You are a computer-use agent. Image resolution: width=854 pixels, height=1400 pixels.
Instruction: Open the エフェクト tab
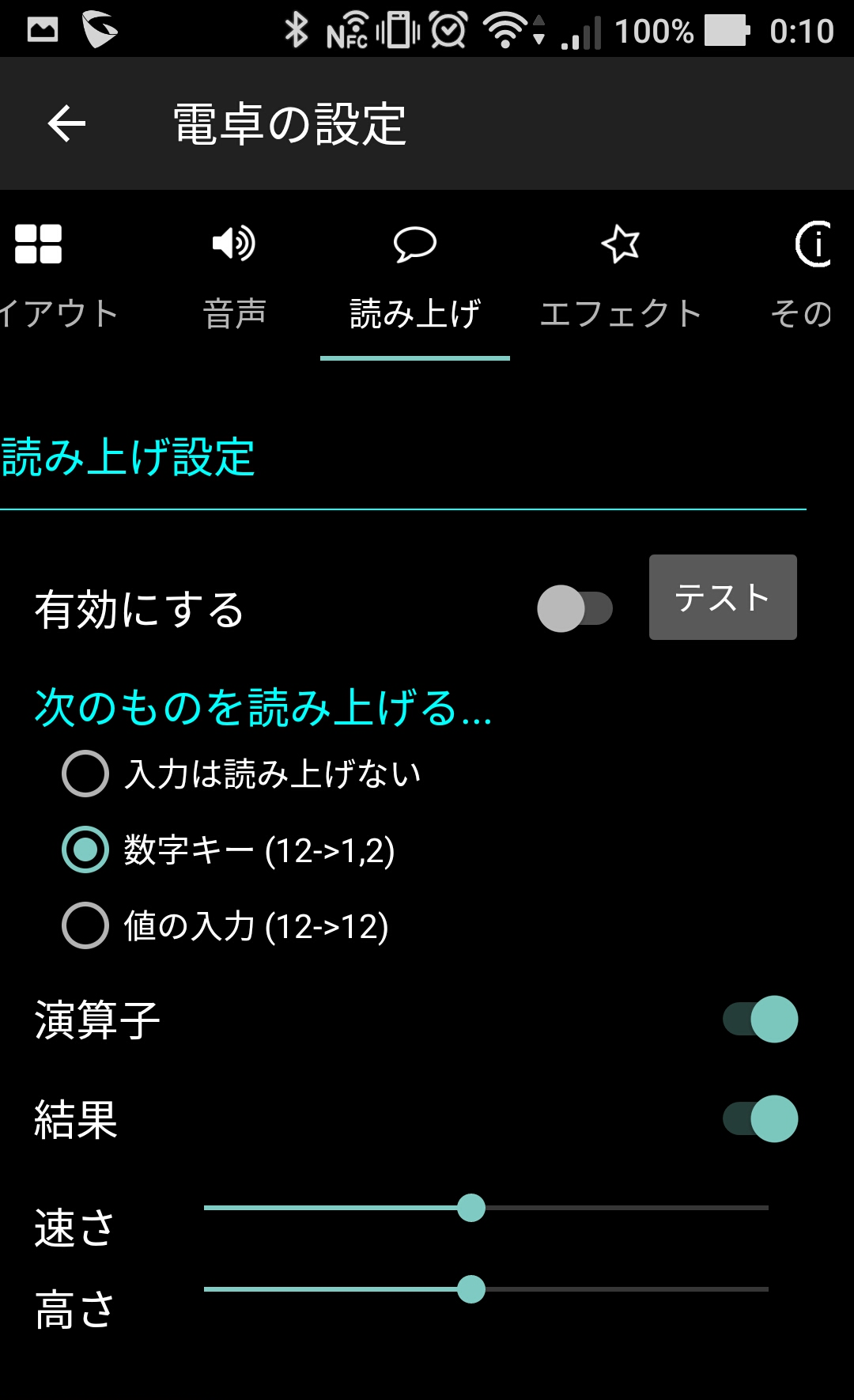coord(621,277)
